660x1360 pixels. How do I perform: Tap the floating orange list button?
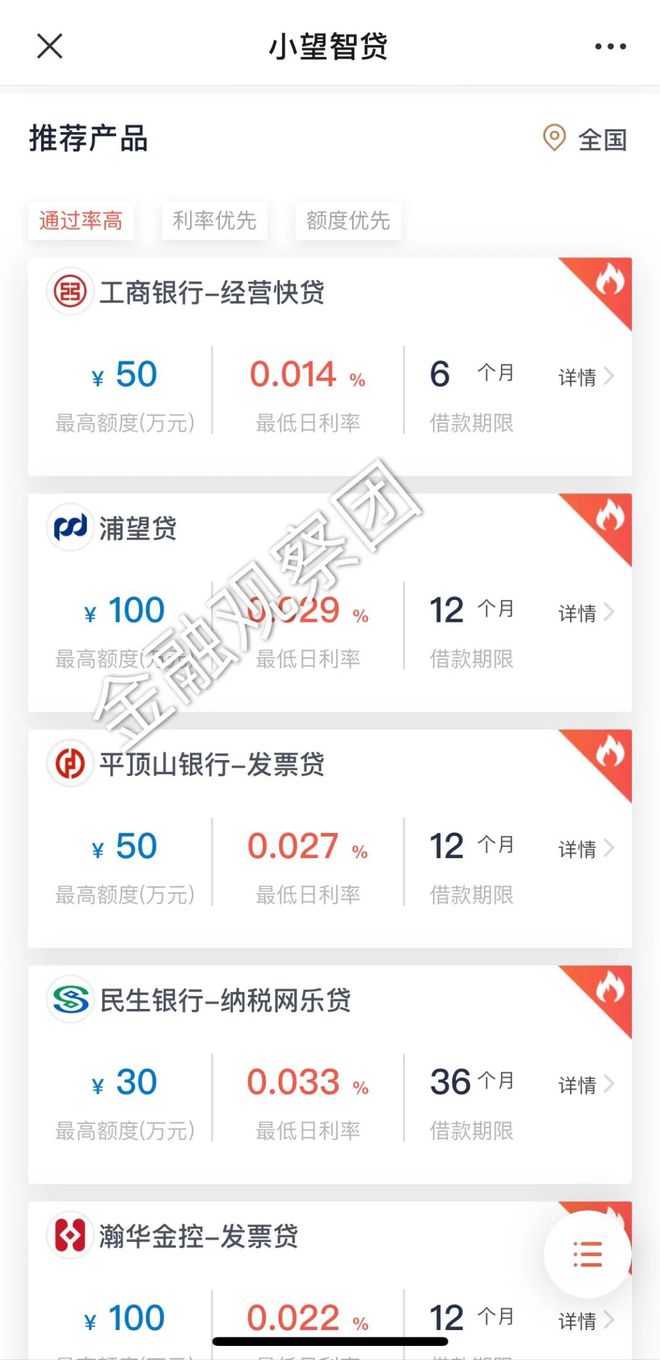coord(587,1254)
